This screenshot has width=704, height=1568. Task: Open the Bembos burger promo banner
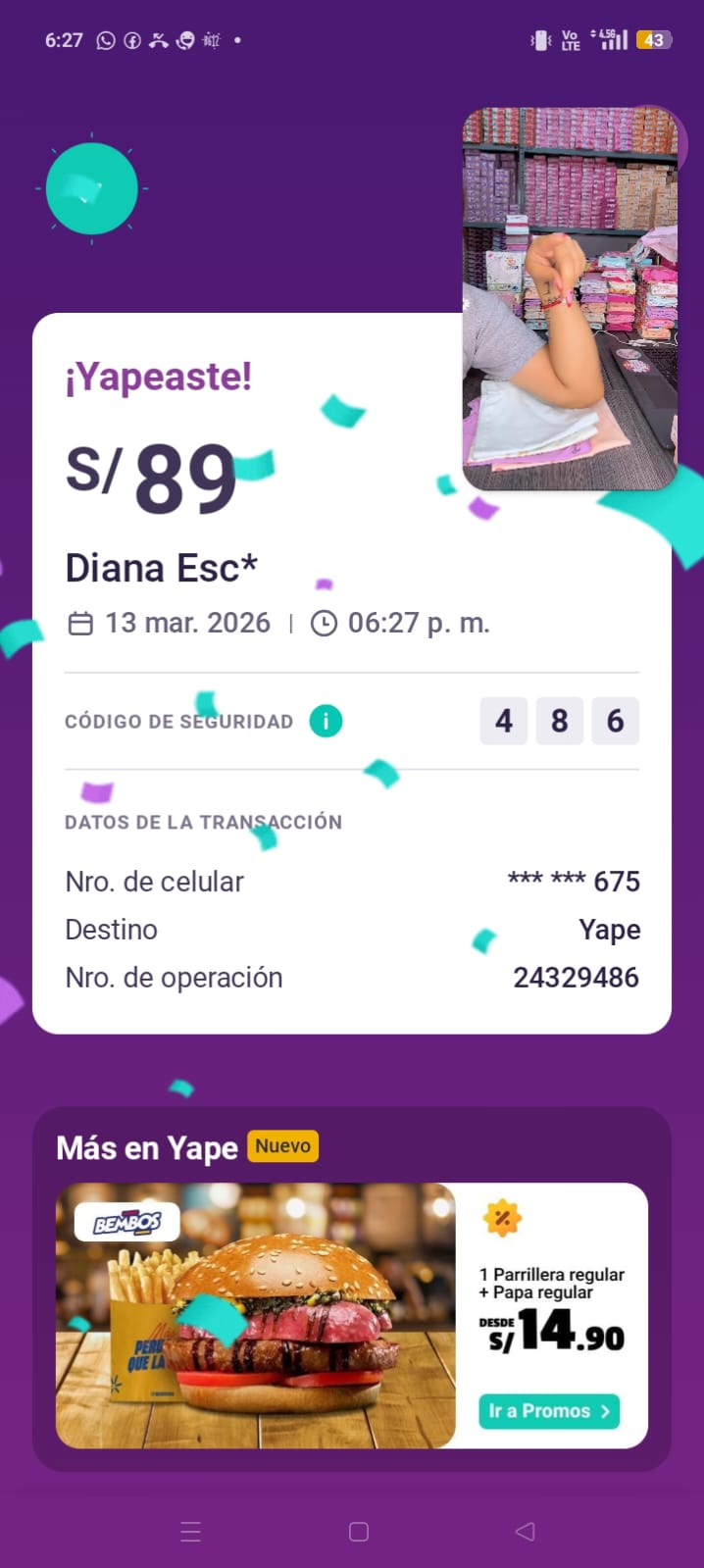(256, 1315)
